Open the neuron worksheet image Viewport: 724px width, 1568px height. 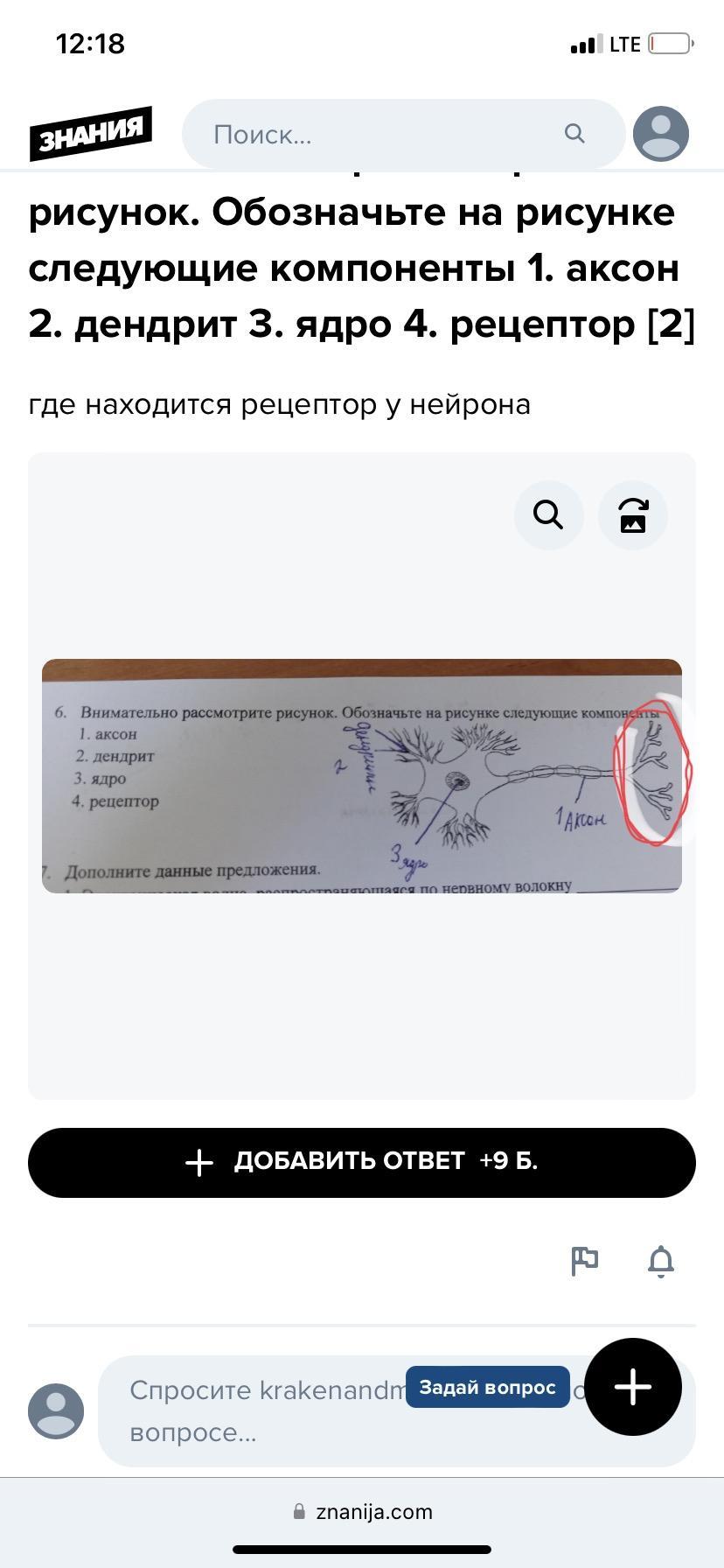tap(362, 776)
